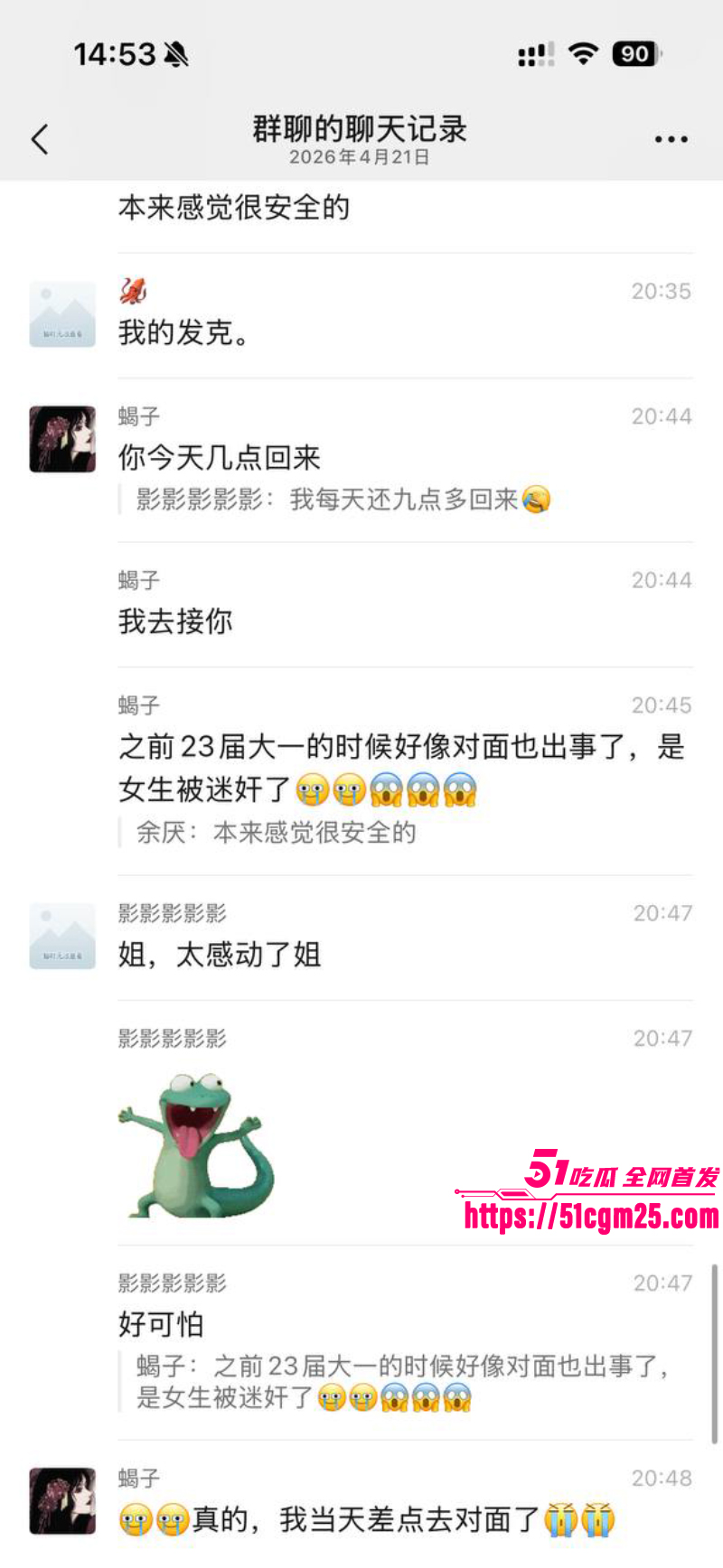Image resolution: width=723 pixels, height=1568 pixels.
Task: Tap the battery indicator showing 90
Action: click(x=635, y=54)
